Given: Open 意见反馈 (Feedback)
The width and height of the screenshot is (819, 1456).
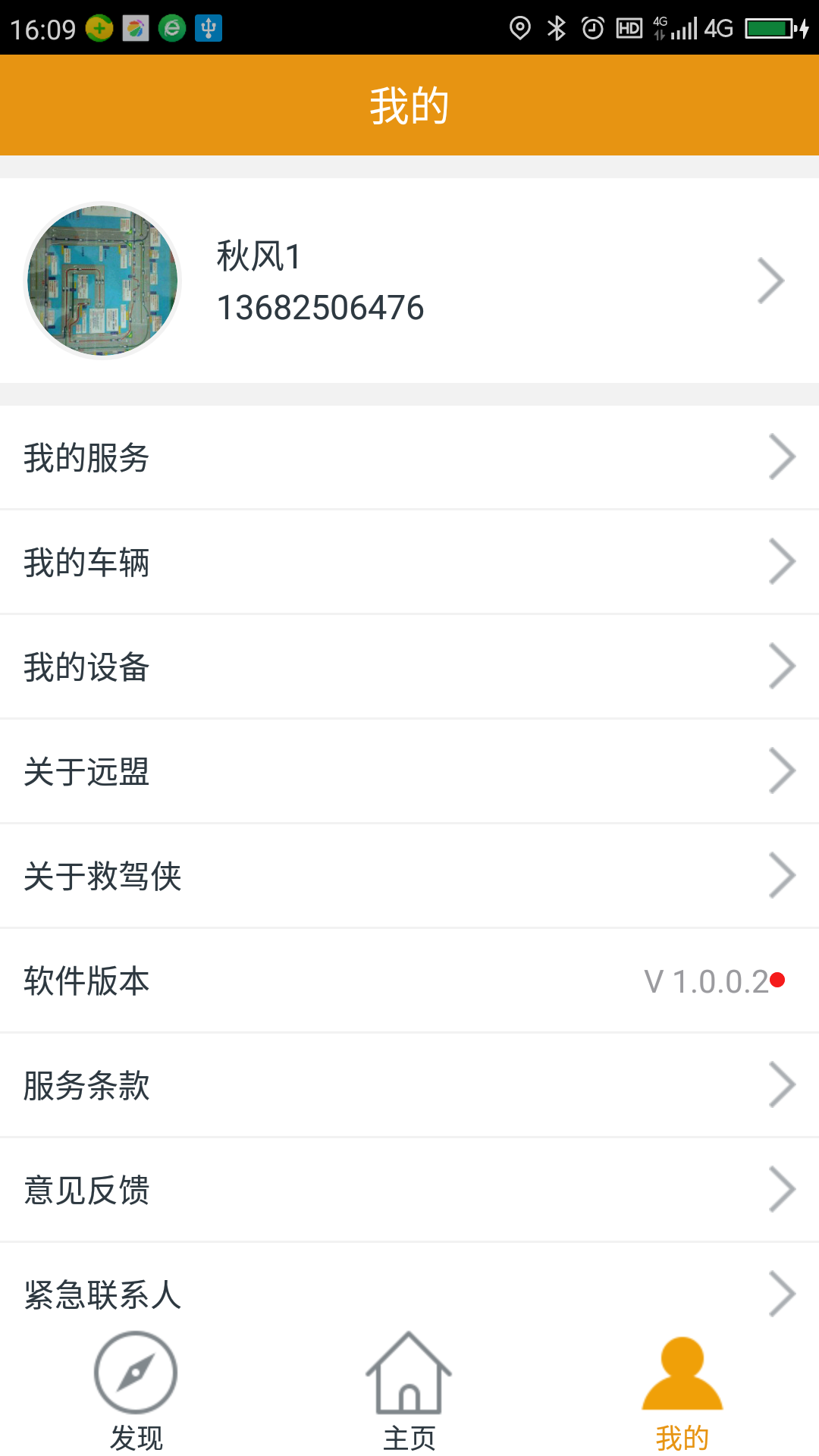Looking at the screenshot, I should [x=409, y=1190].
